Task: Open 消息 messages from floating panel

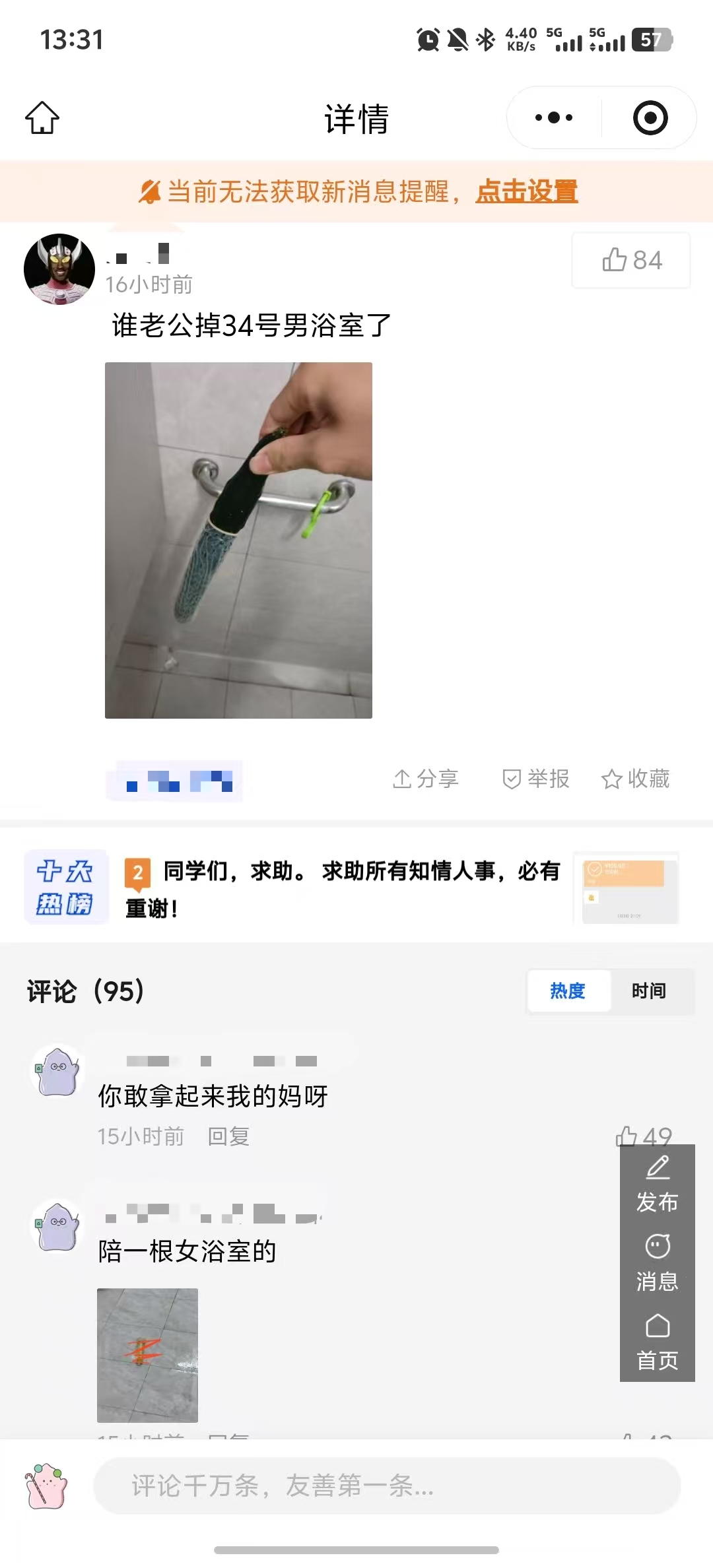Action: [x=658, y=1263]
